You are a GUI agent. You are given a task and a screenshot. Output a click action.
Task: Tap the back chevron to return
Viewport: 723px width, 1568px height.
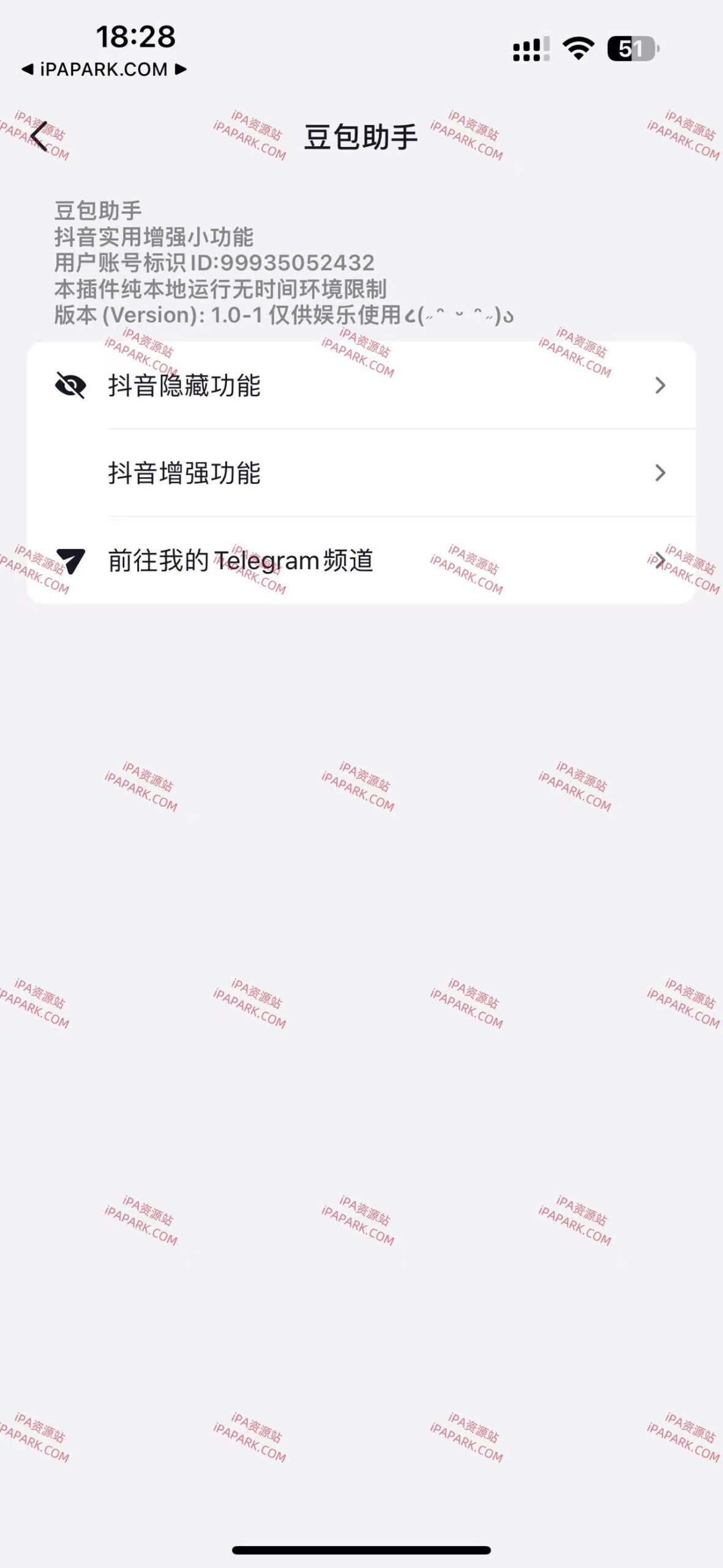(x=38, y=136)
